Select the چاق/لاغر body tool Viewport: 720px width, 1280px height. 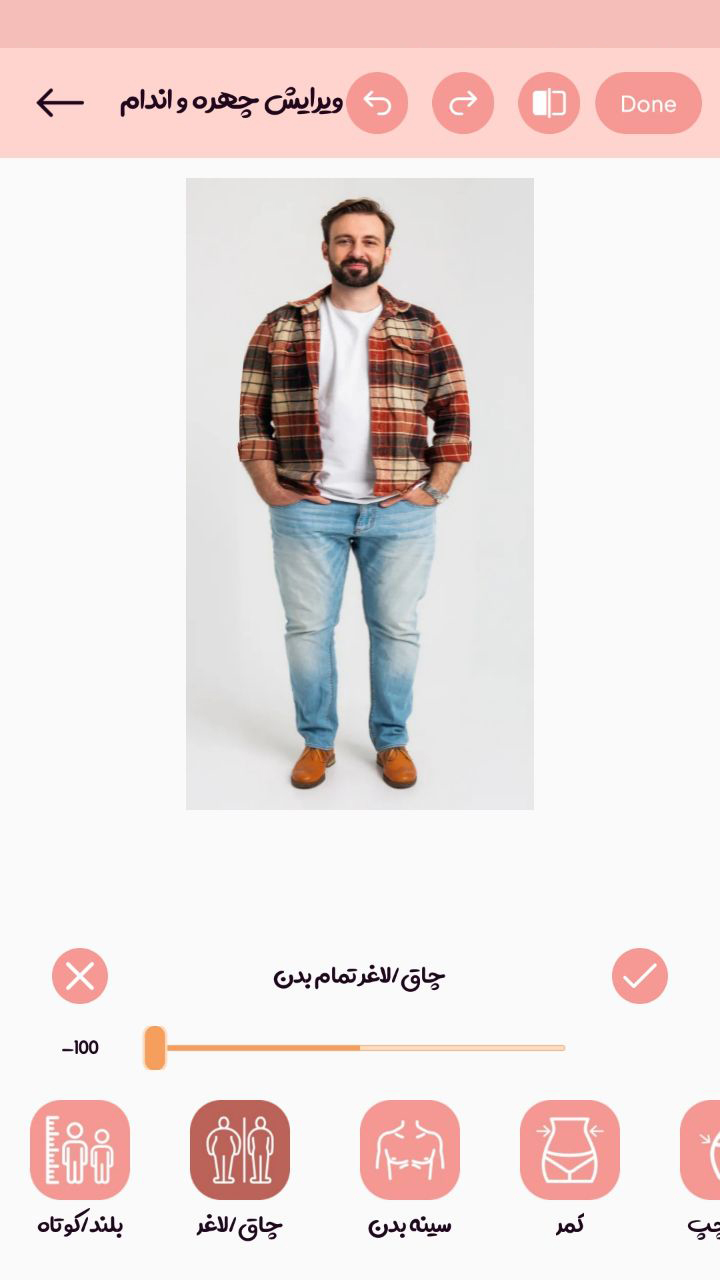coord(240,1150)
